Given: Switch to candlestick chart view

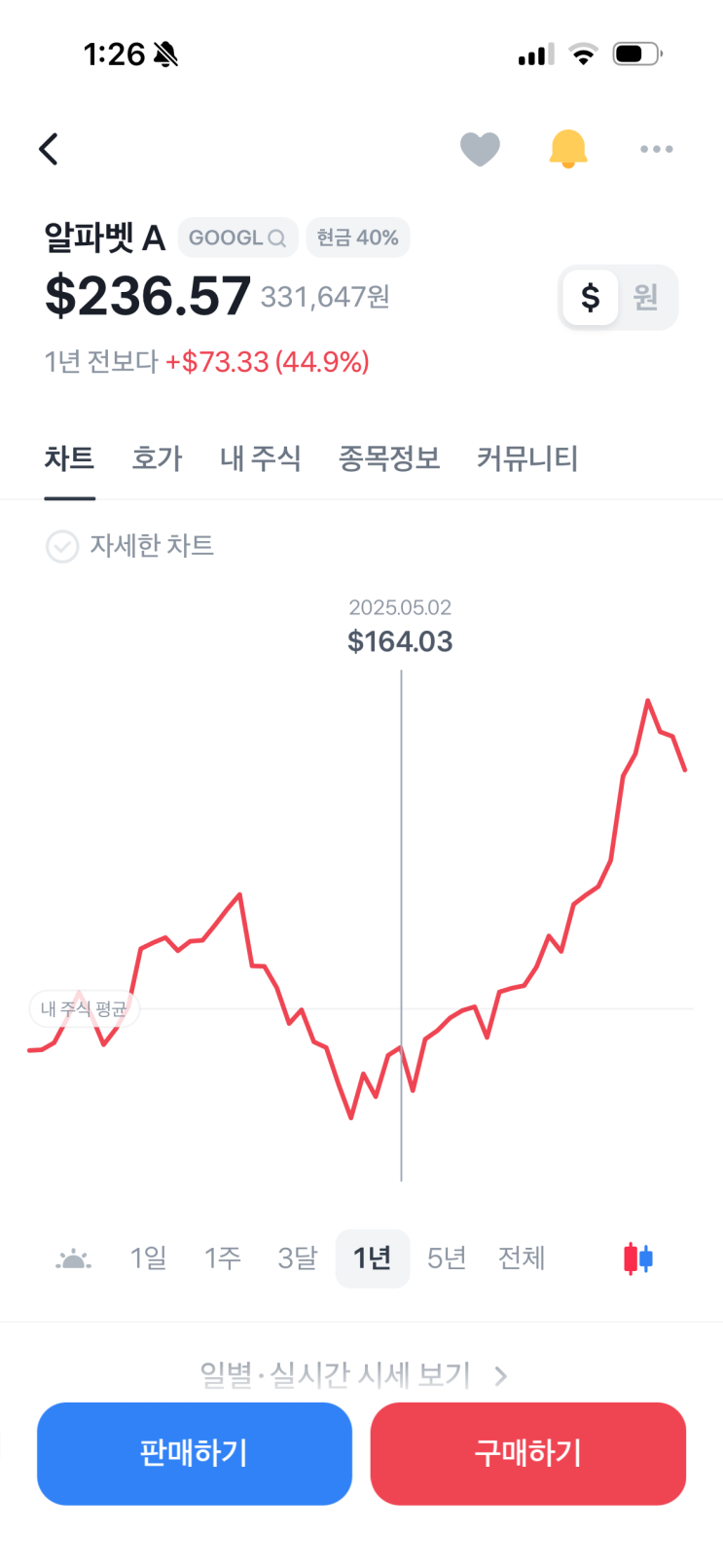Looking at the screenshot, I should coord(638,1258).
